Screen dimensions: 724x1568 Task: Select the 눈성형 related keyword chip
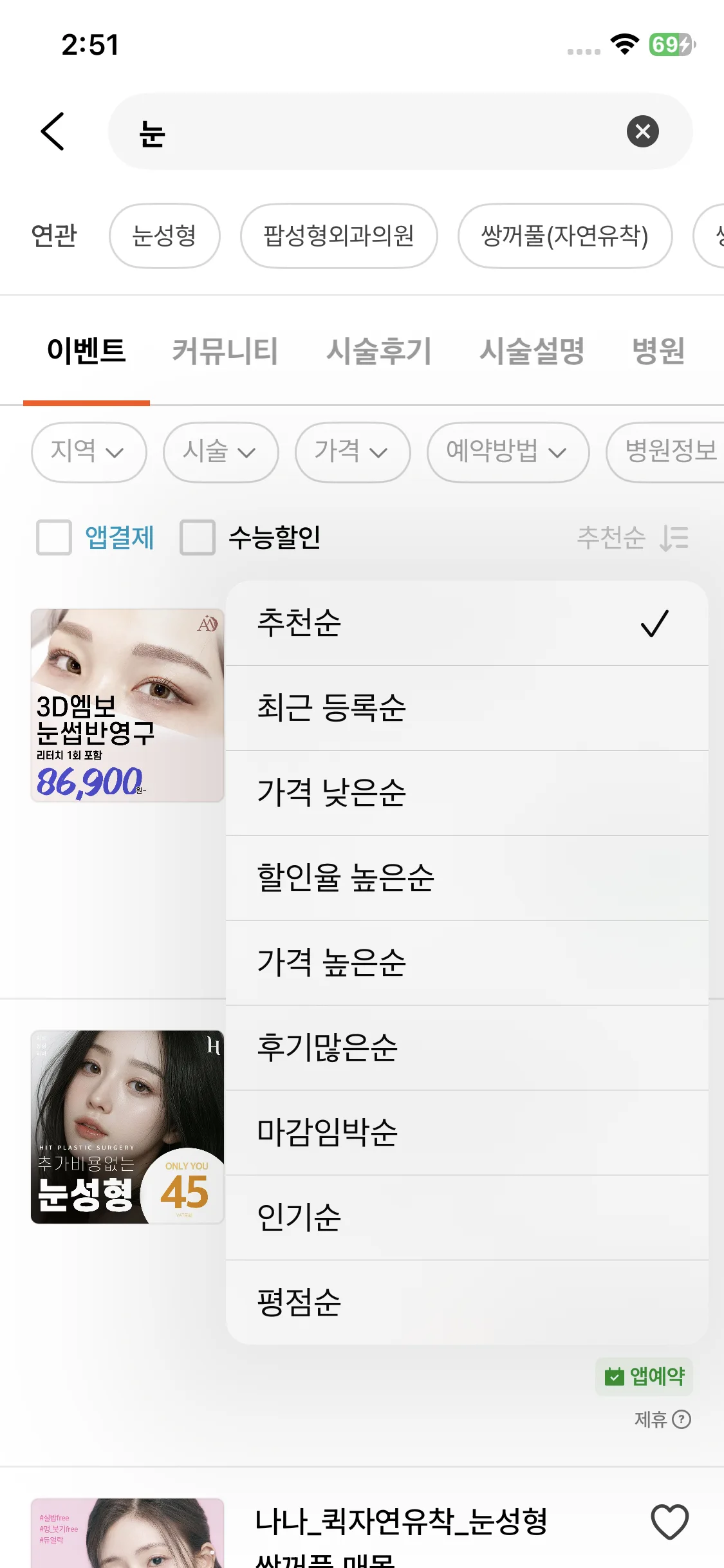tap(164, 236)
